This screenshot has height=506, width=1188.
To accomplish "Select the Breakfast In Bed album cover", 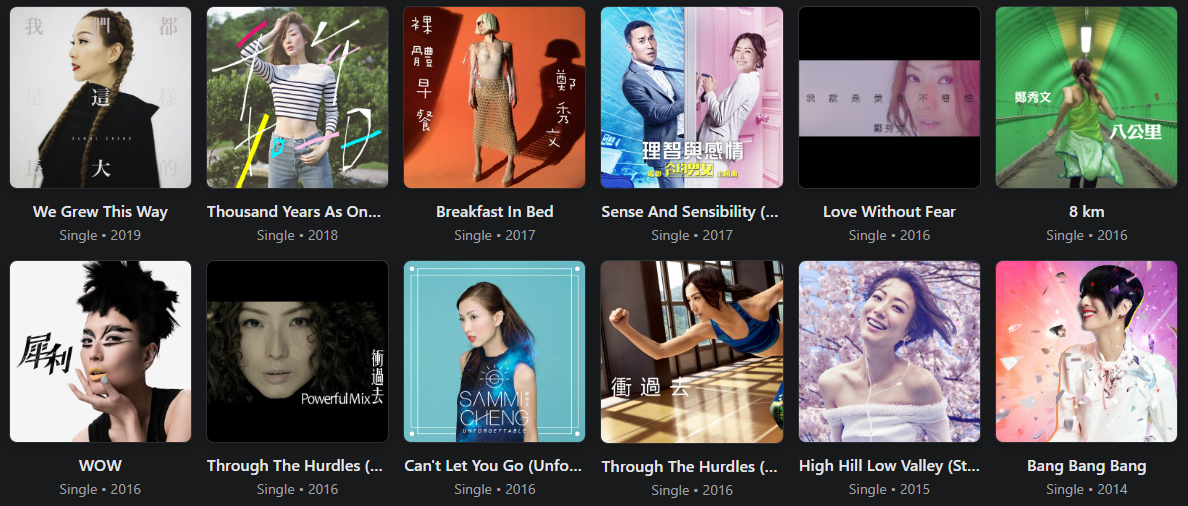I will (x=494, y=97).
